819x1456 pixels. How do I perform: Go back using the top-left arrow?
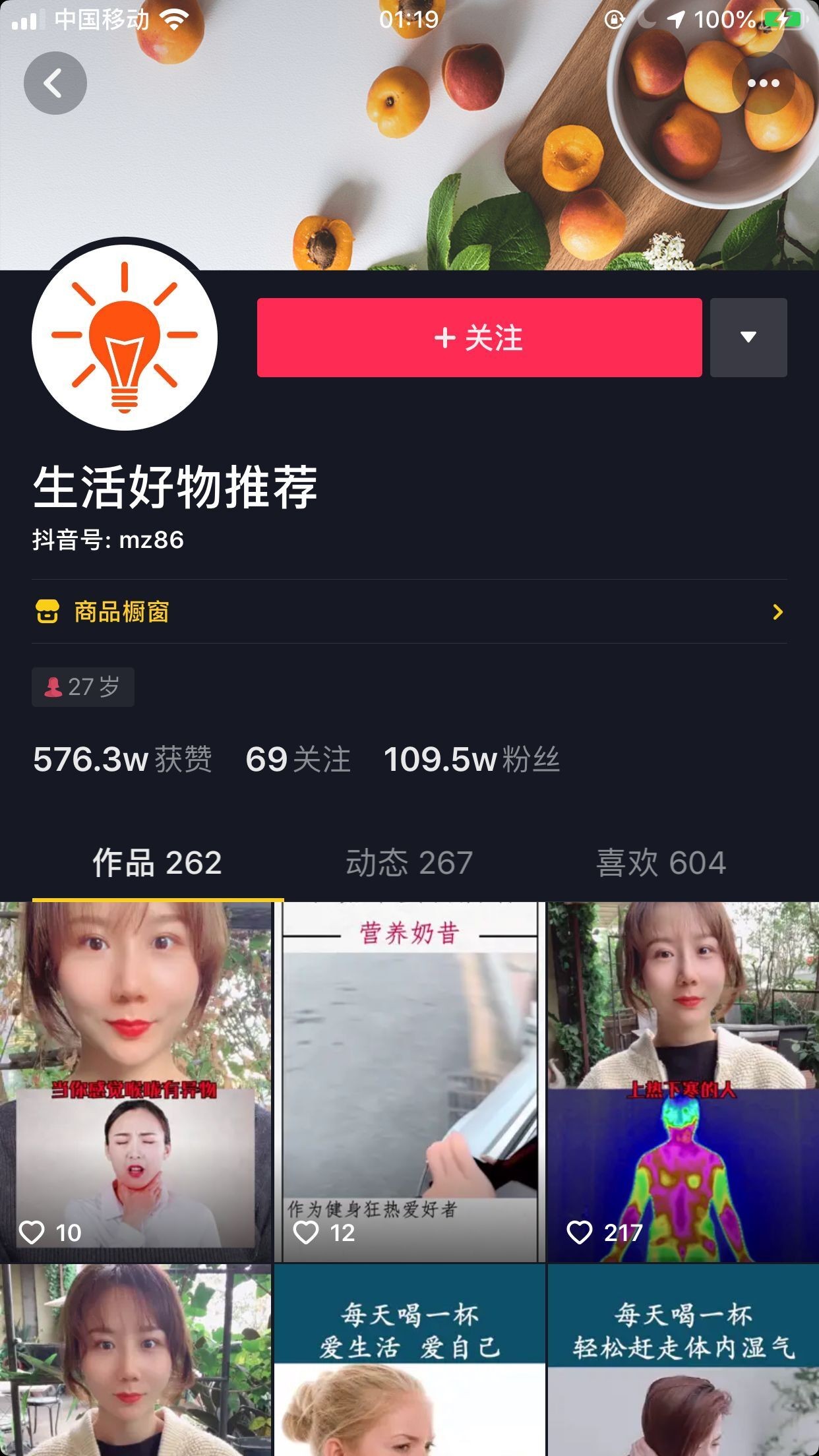tap(55, 83)
